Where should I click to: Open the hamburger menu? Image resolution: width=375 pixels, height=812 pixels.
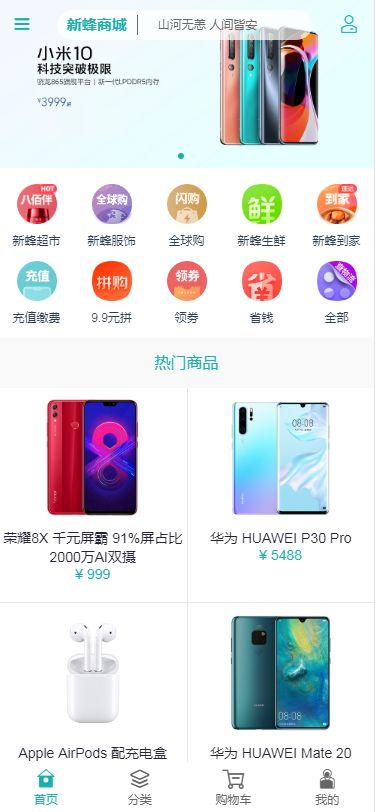pyautogui.click(x=22, y=24)
